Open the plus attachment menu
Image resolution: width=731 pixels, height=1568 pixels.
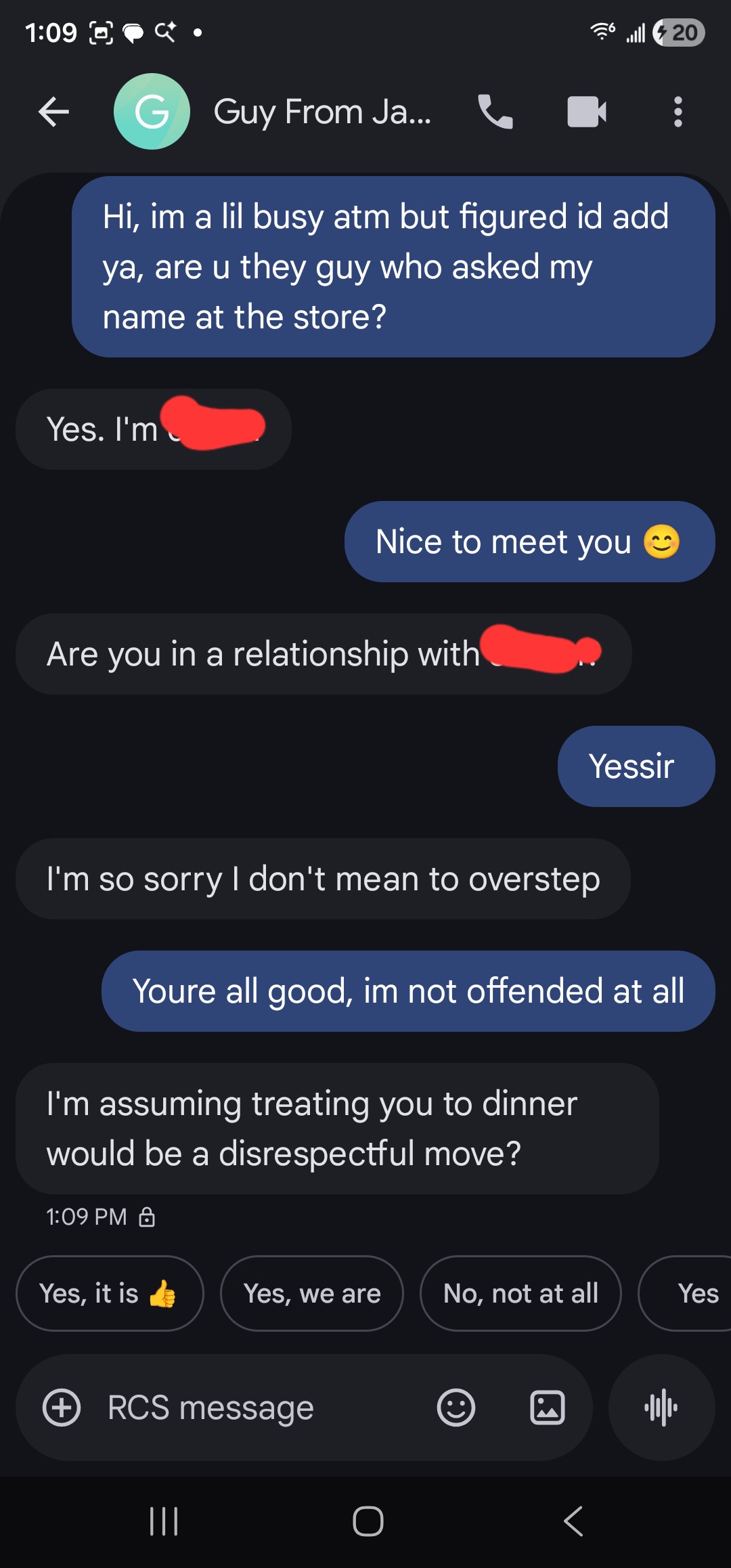coord(62,1408)
